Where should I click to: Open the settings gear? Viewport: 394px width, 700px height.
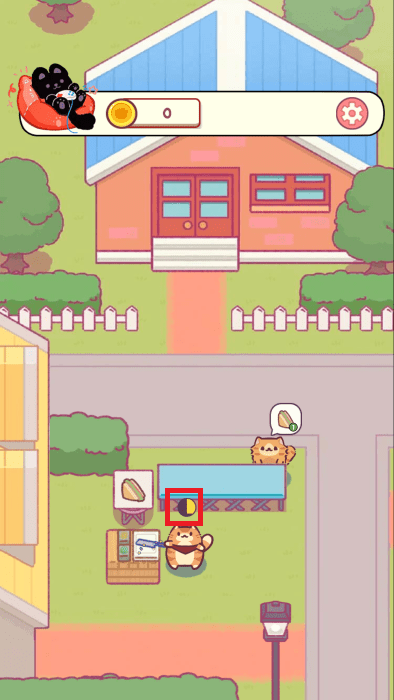(x=352, y=113)
